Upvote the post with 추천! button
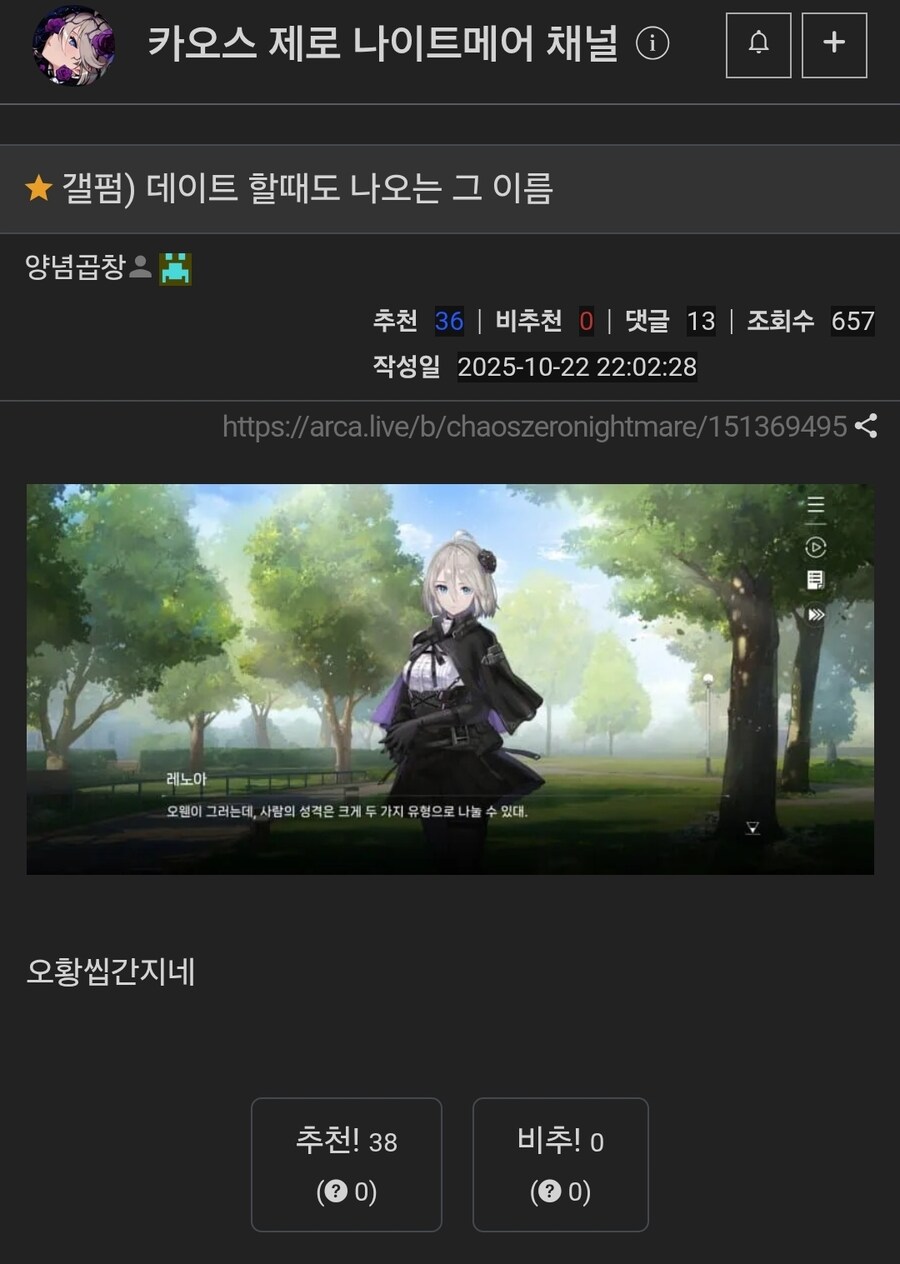Viewport: 900px width, 1264px height. 346,1164
